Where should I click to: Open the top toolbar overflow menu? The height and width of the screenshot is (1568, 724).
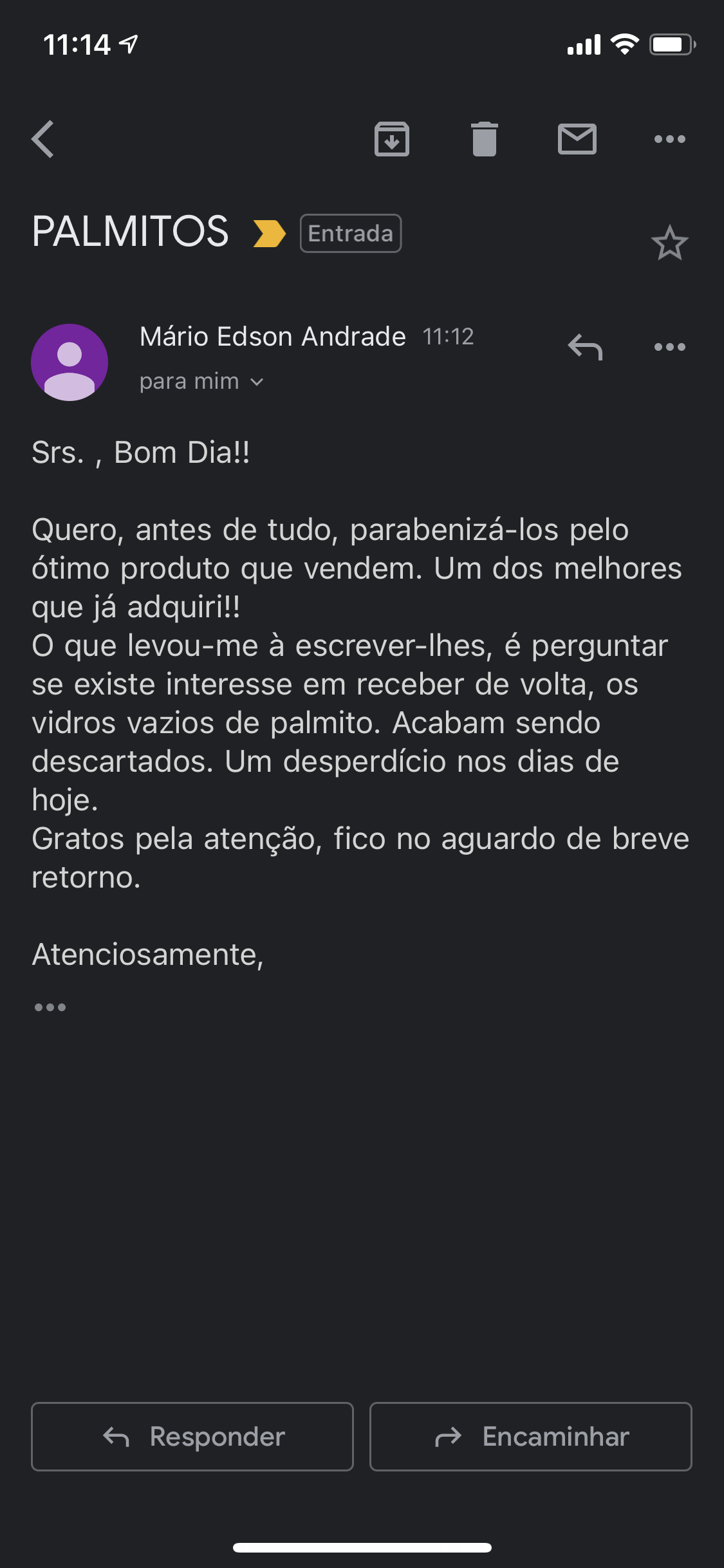[x=669, y=139]
